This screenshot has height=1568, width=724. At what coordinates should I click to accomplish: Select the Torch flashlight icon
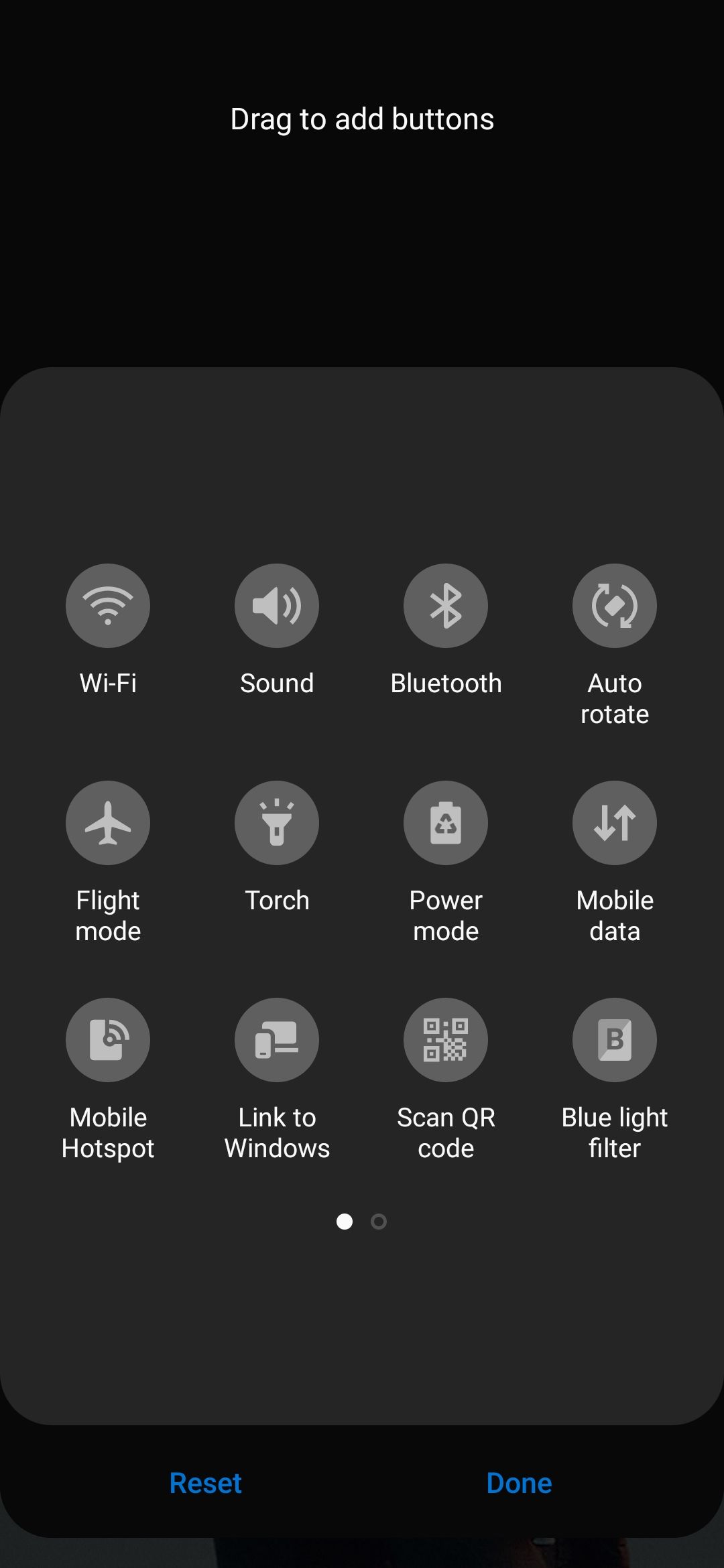[276, 822]
